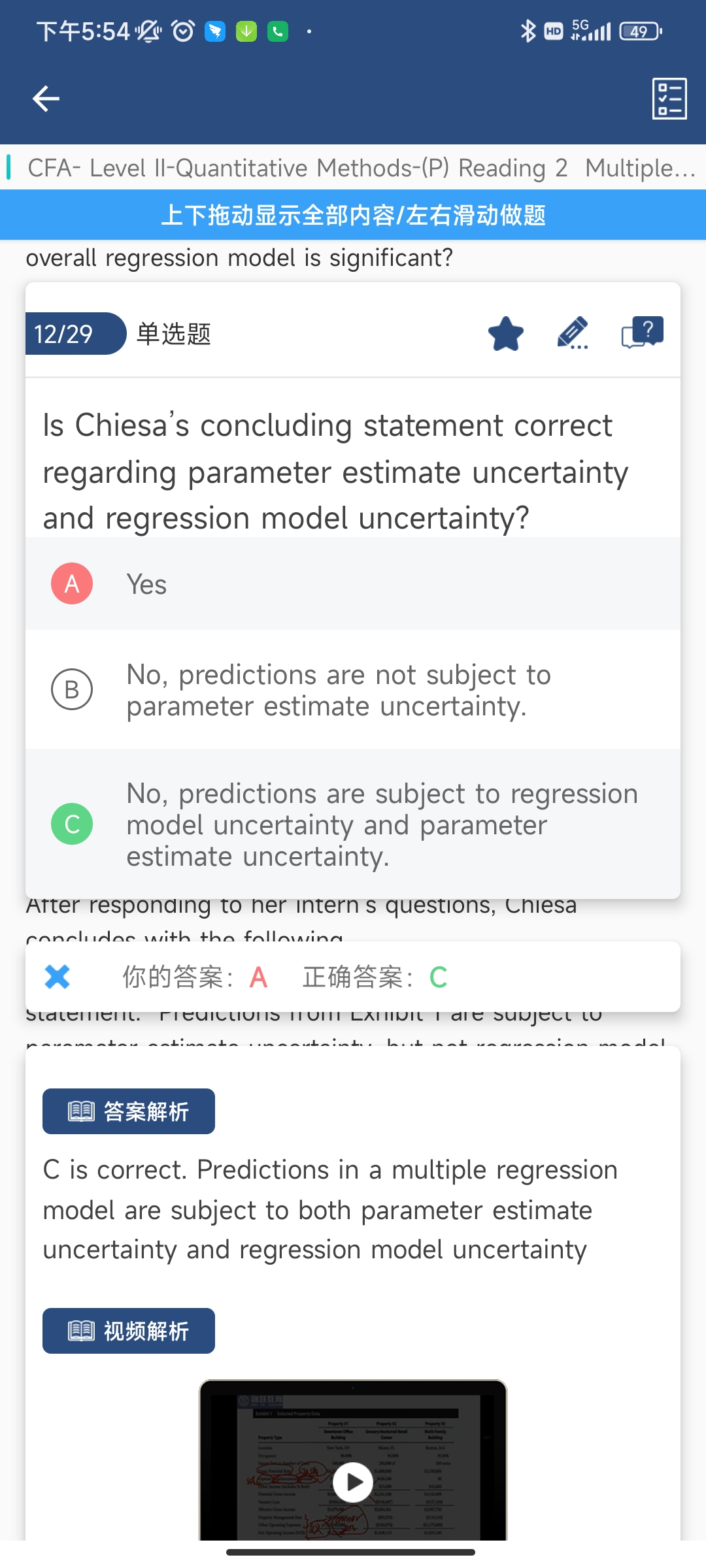
Task: Open the answer sheet list icon
Action: tap(669, 99)
